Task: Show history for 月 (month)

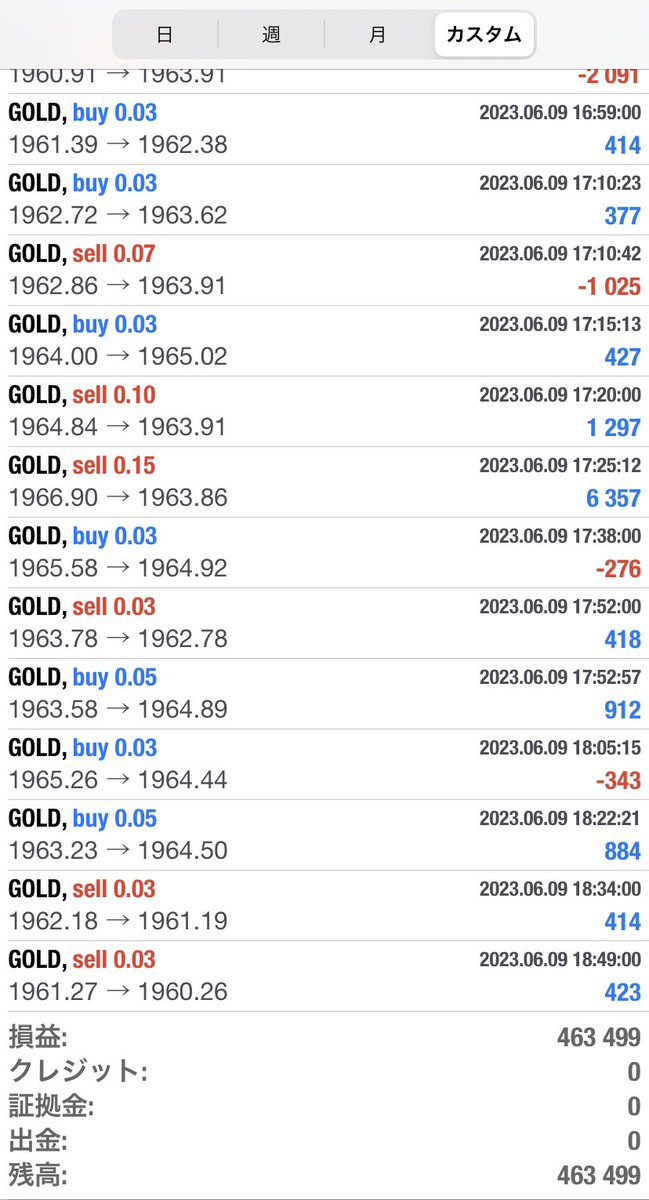Action: click(x=377, y=35)
